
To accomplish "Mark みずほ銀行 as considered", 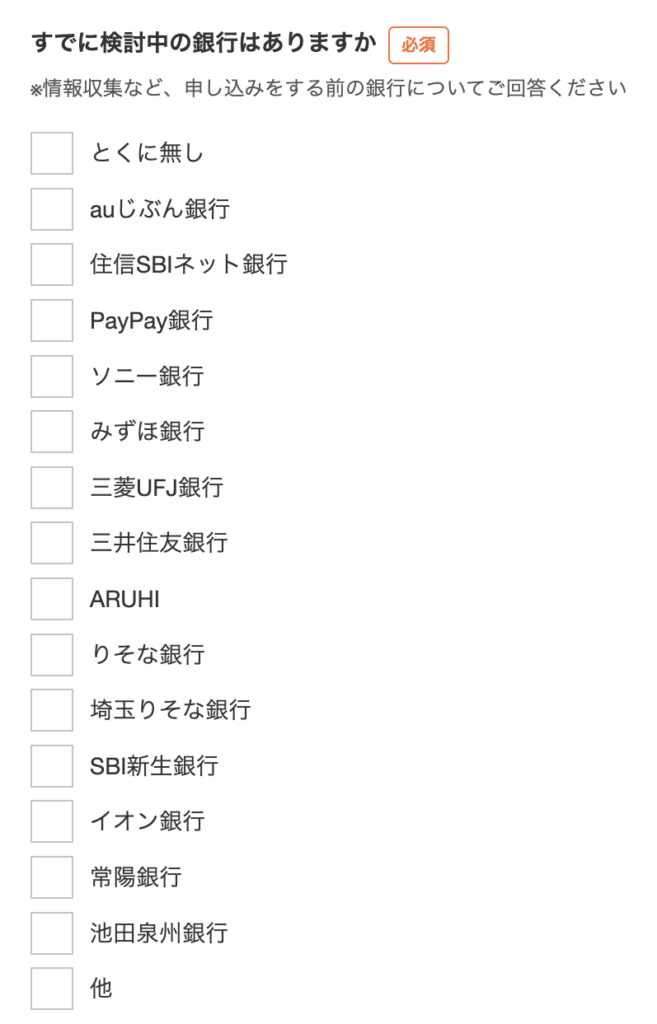I will pos(52,431).
